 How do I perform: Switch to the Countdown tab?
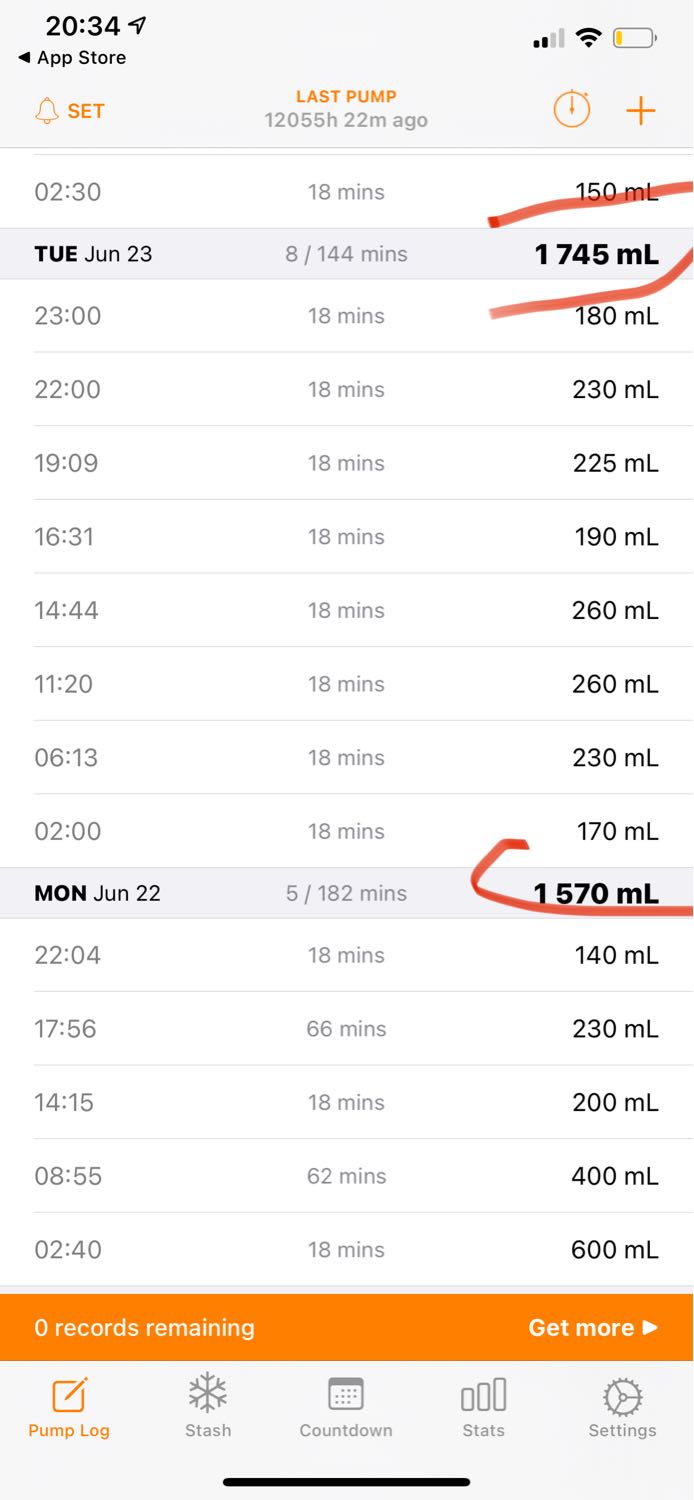346,1406
